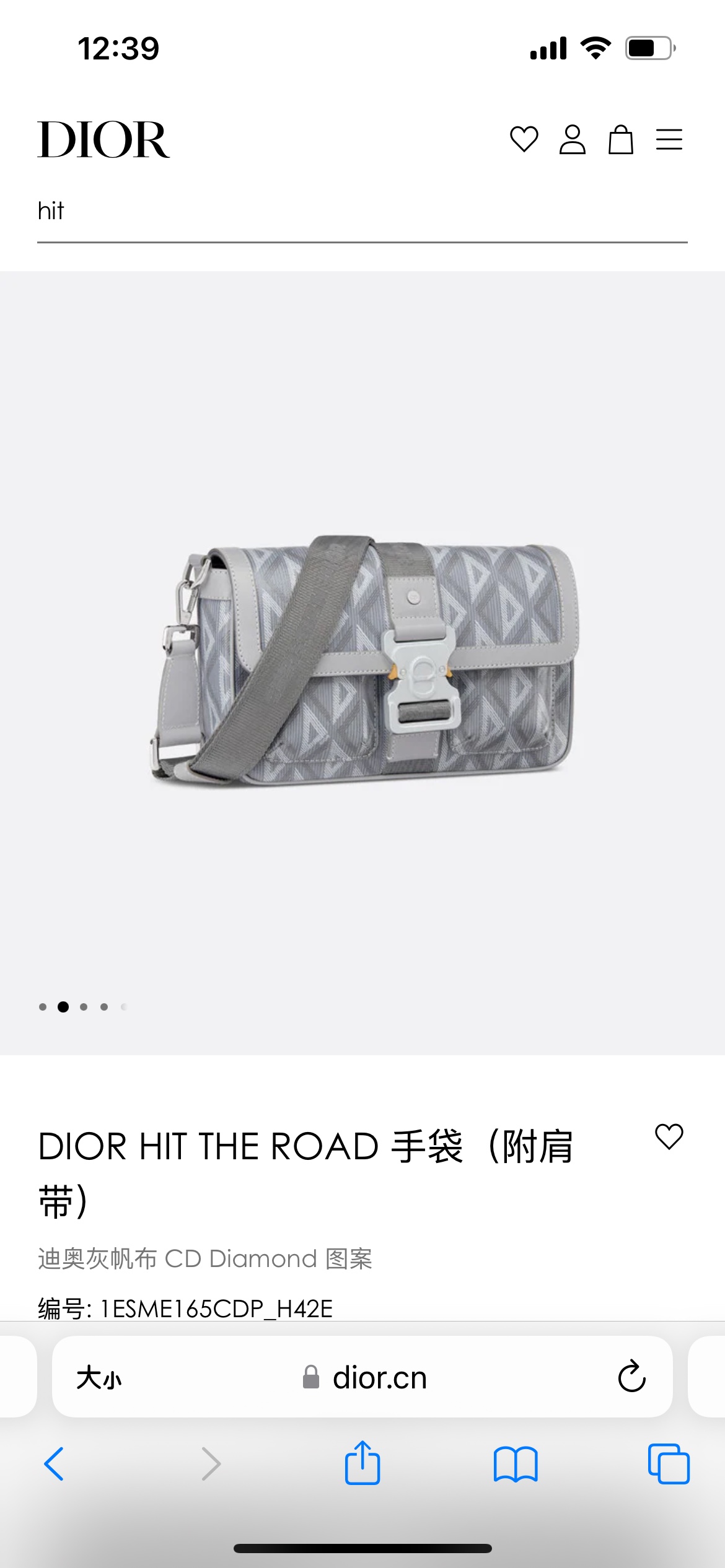Image resolution: width=725 pixels, height=1568 pixels.
Task: Open the account profile icon
Action: pyautogui.click(x=572, y=139)
